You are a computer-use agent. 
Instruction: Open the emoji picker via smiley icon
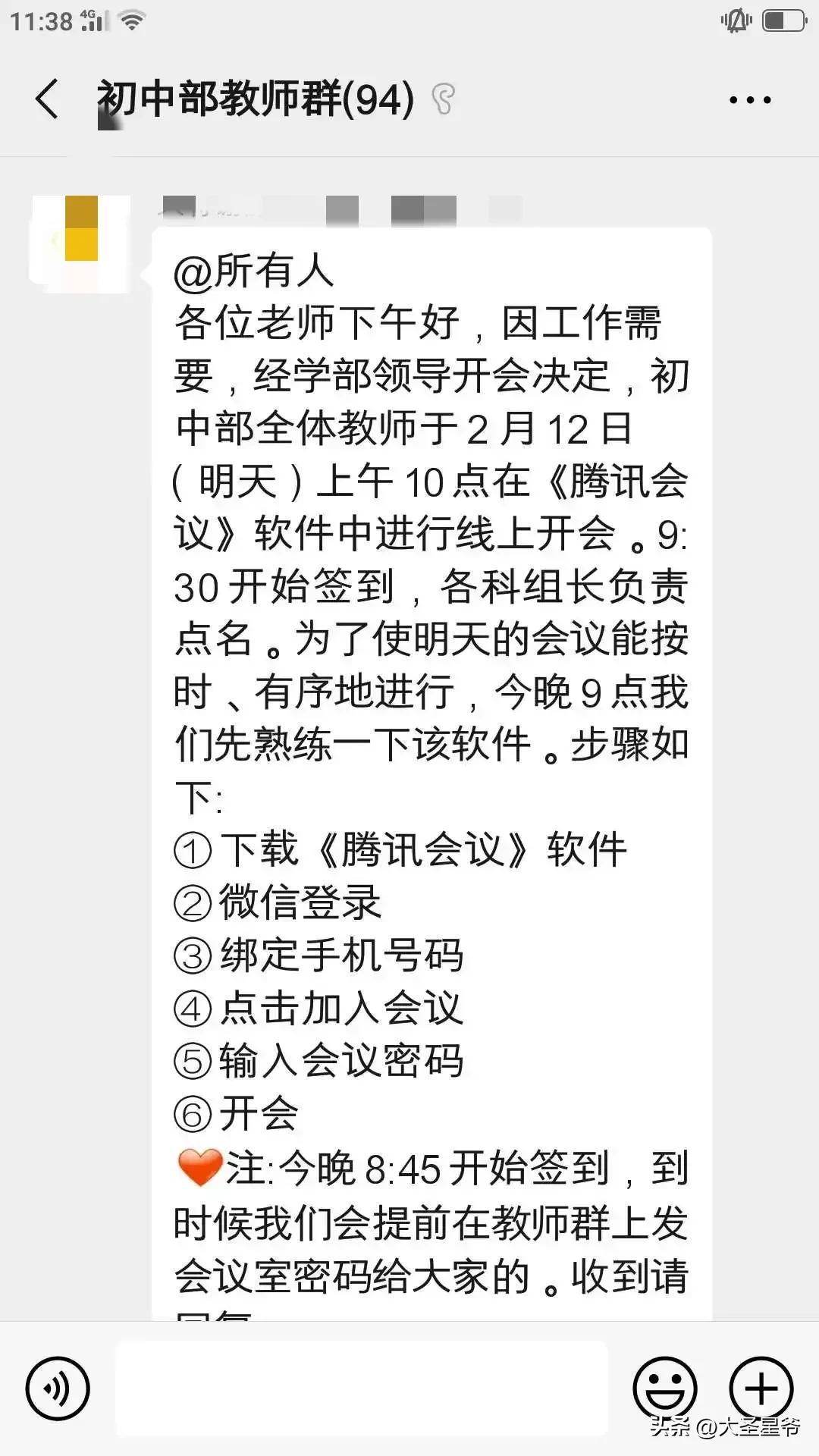pos(665,1385)
